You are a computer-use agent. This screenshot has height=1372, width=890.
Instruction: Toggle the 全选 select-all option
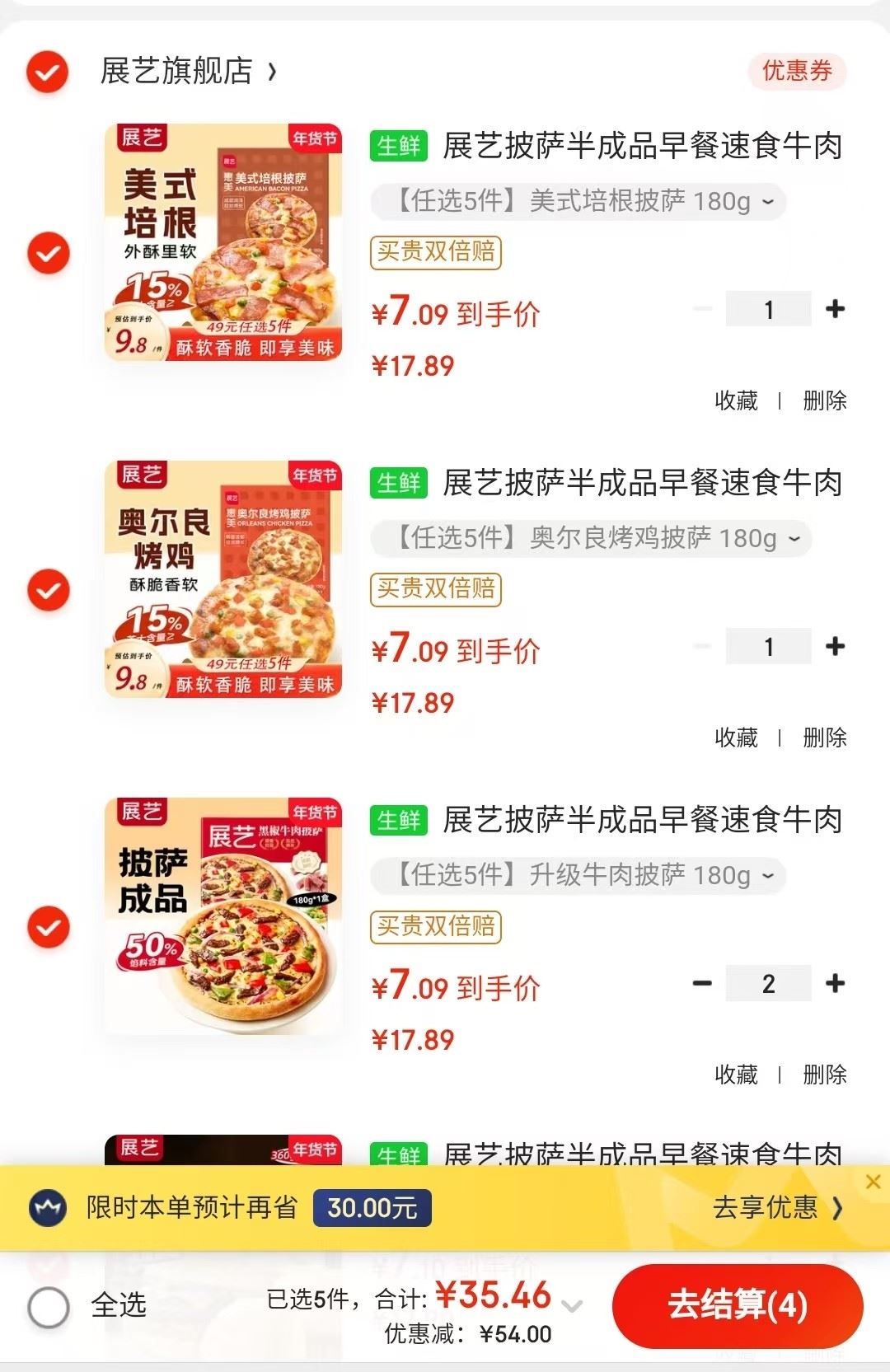click(49, 1307)
